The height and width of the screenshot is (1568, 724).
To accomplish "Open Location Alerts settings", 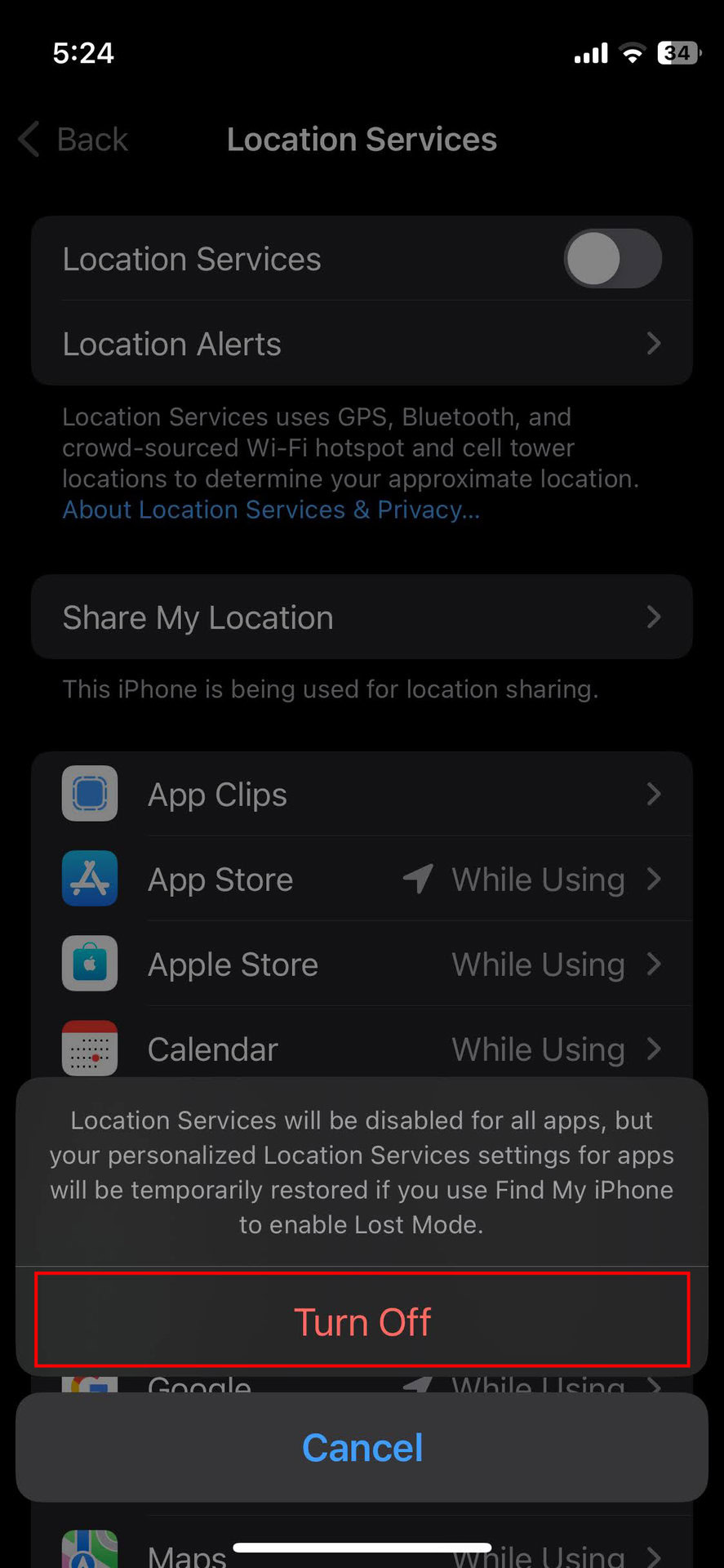I will click(362, 344).
